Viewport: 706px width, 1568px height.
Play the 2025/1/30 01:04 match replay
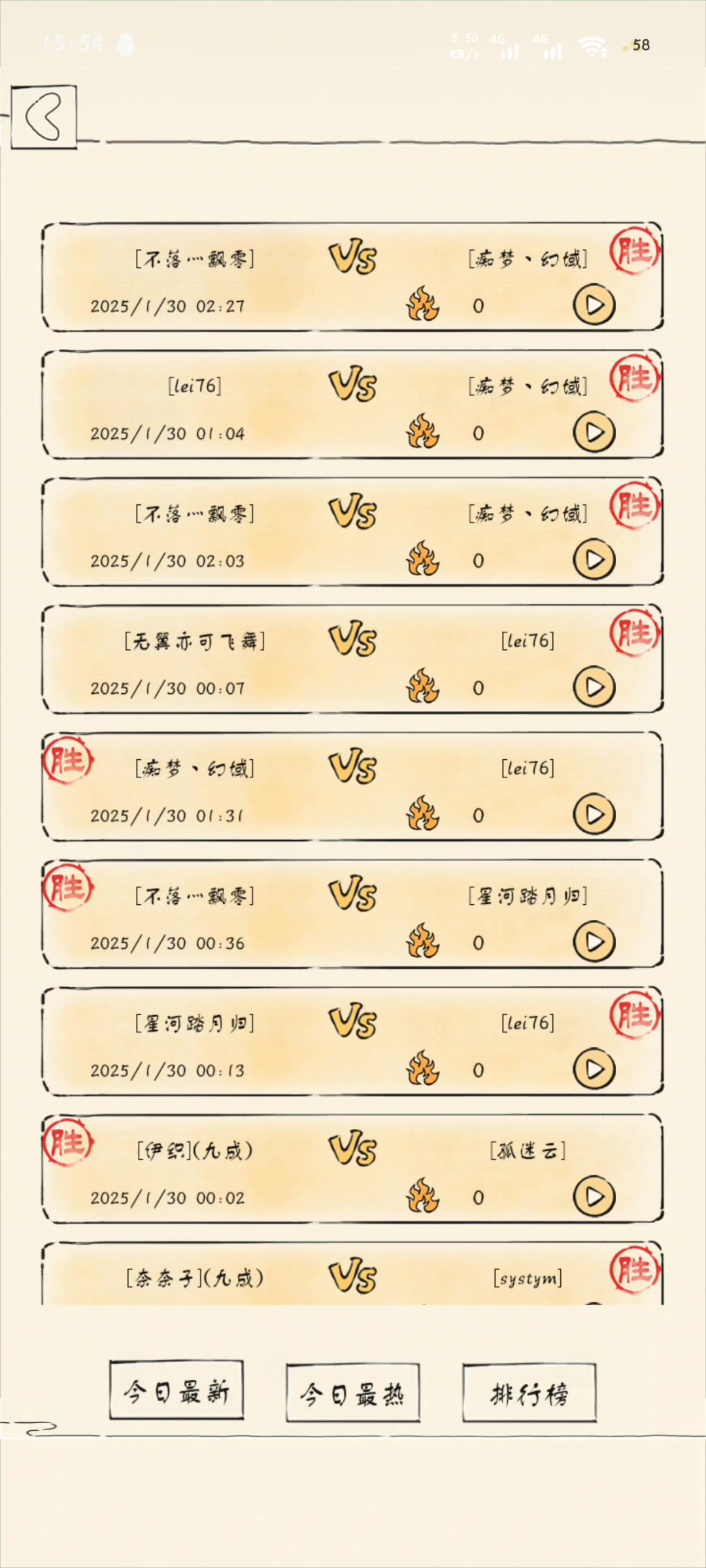(x=594, y=433)
